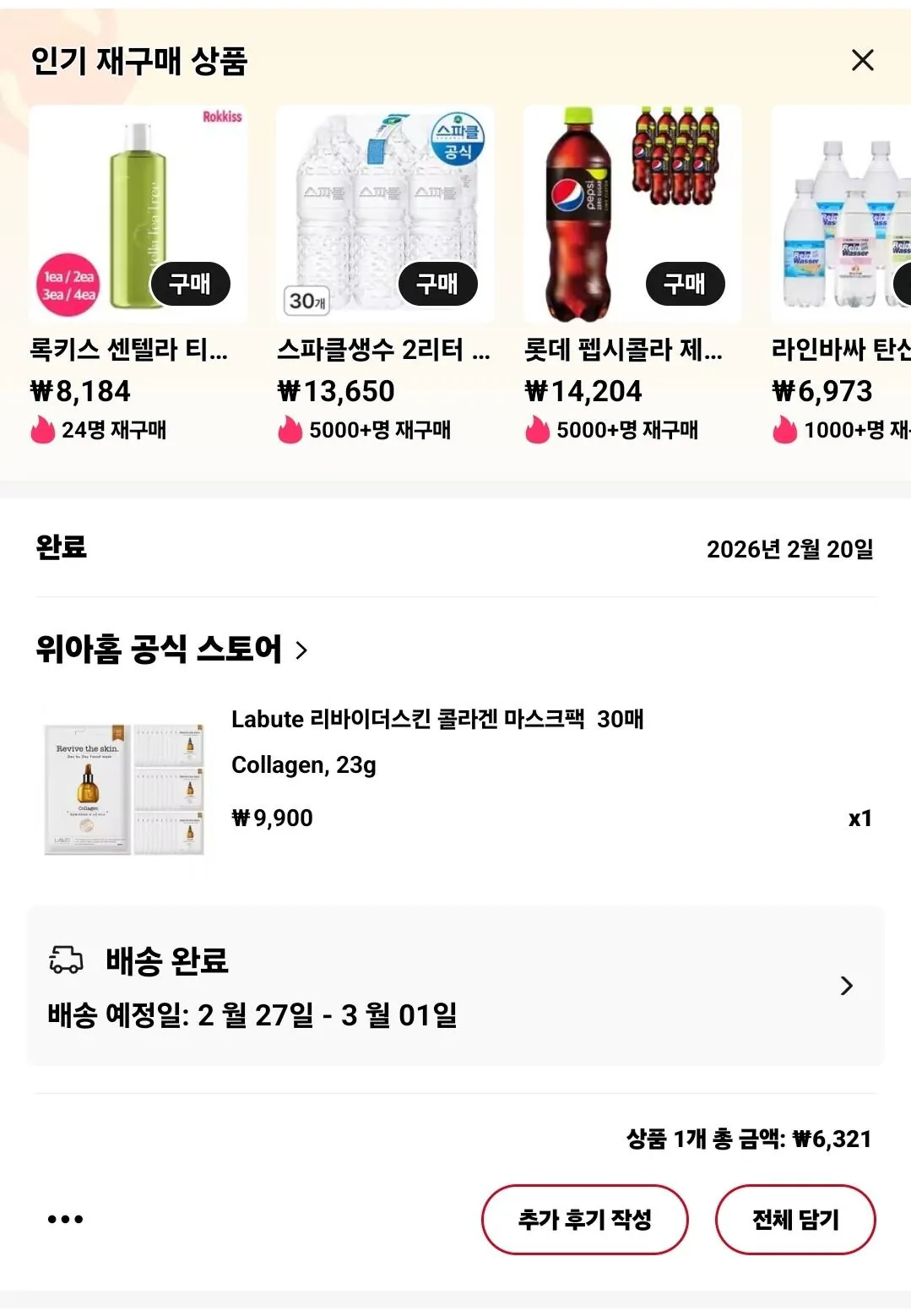
Task: Click the fire icon showing 24명 재구매
Action: tap(41, 431)
